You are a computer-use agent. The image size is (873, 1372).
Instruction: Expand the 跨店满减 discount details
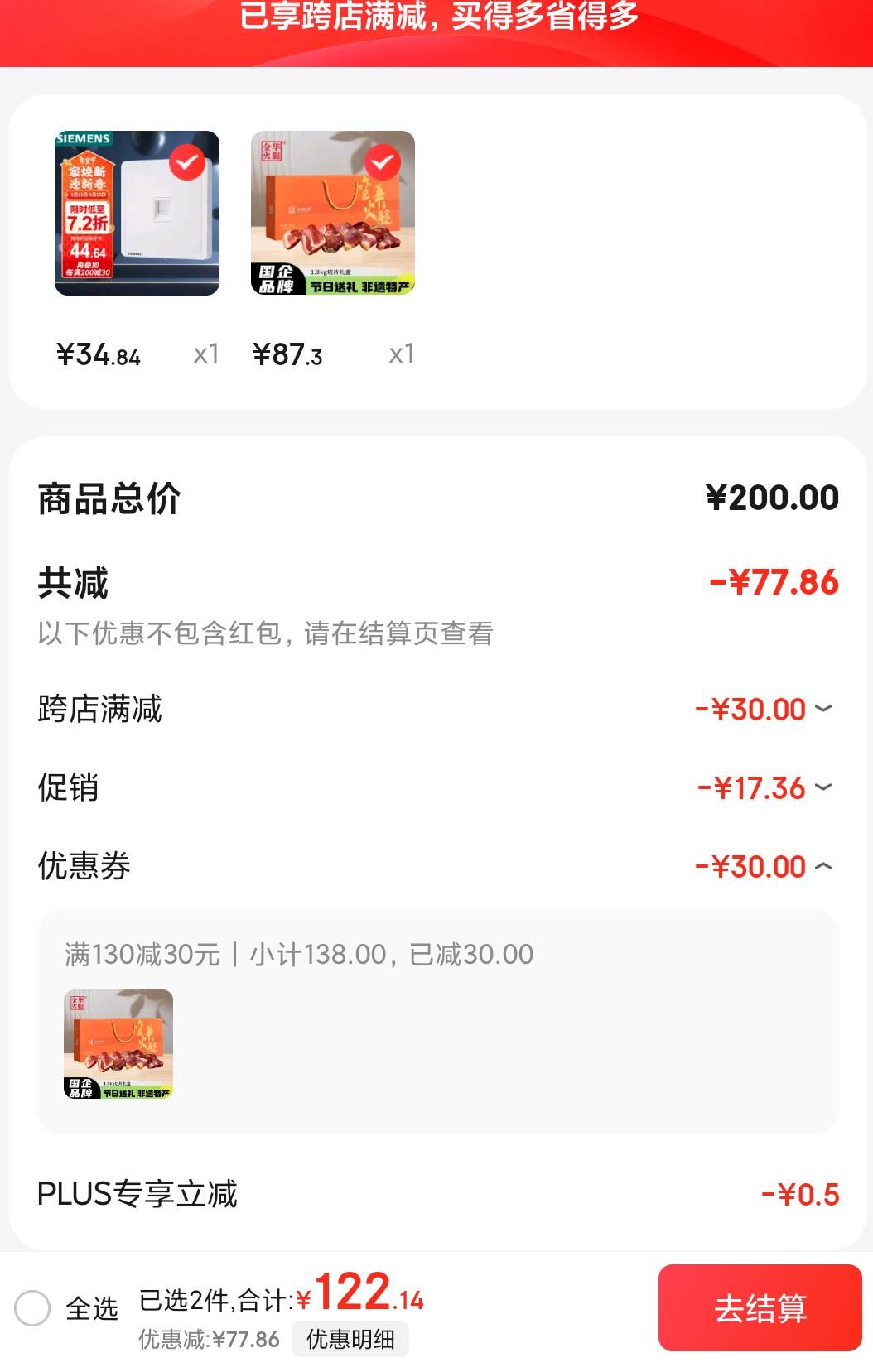pos(822,709)
